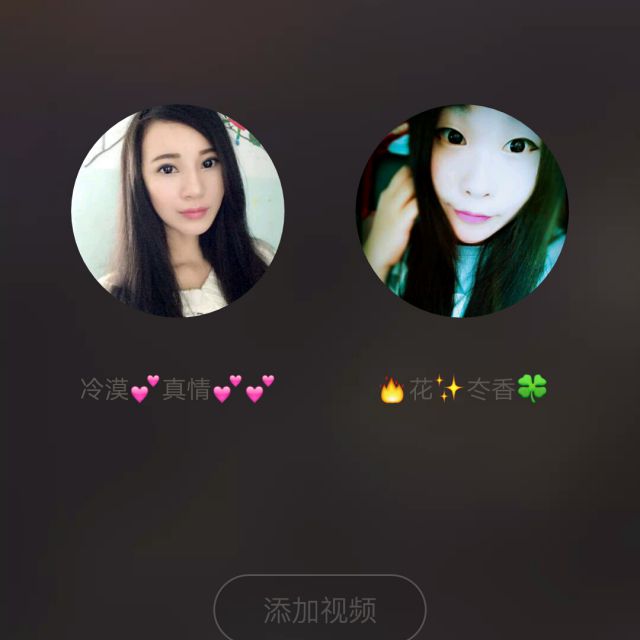Open the profile photo of 冷漠真情

[x=178, y=211]
